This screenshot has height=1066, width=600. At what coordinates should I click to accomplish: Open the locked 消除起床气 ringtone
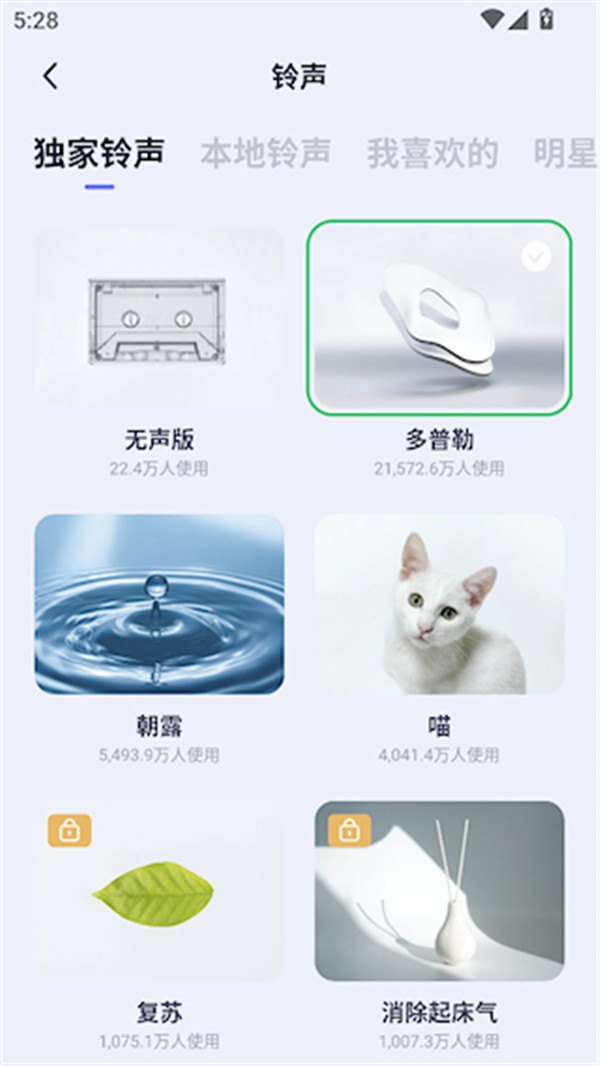click(x=439, y=890)
